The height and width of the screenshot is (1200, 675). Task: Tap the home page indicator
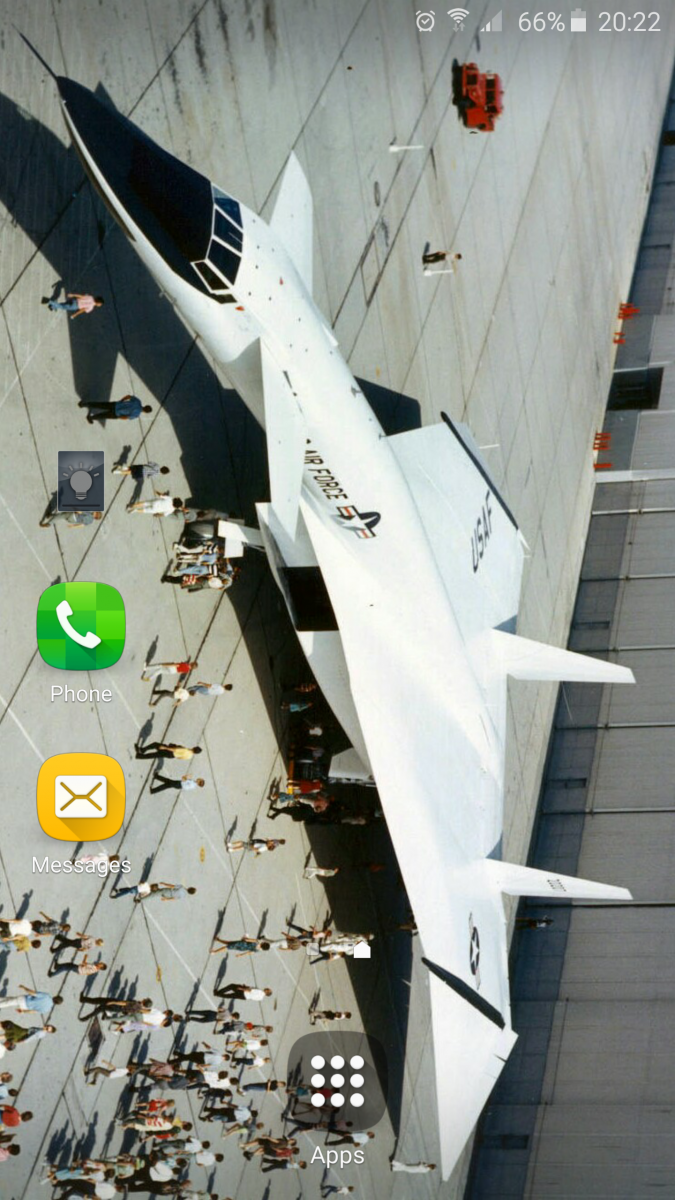tap(362, 950)
